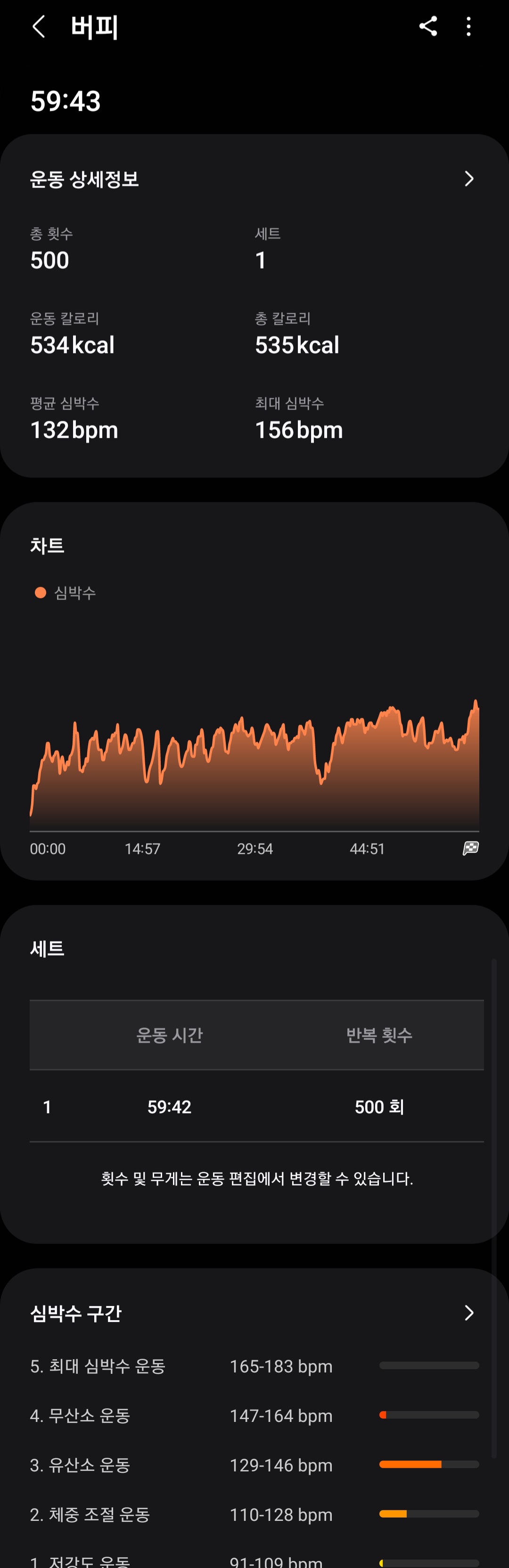The height and width of the screenshot is (1568, 509).
Task: Share this burpee workout record
Action: [428, 26]
